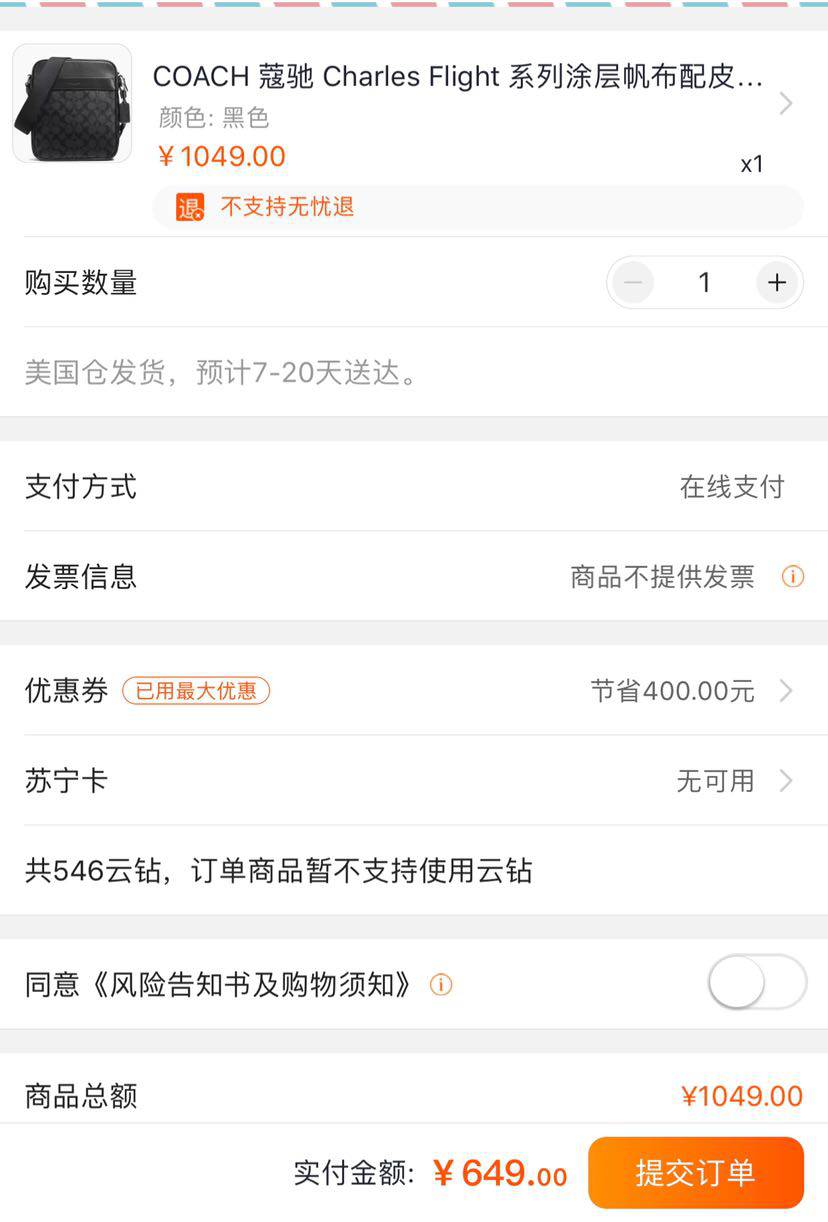Decrease purchase quantity with minus button

pyautogui.click(x=633, y=283)
